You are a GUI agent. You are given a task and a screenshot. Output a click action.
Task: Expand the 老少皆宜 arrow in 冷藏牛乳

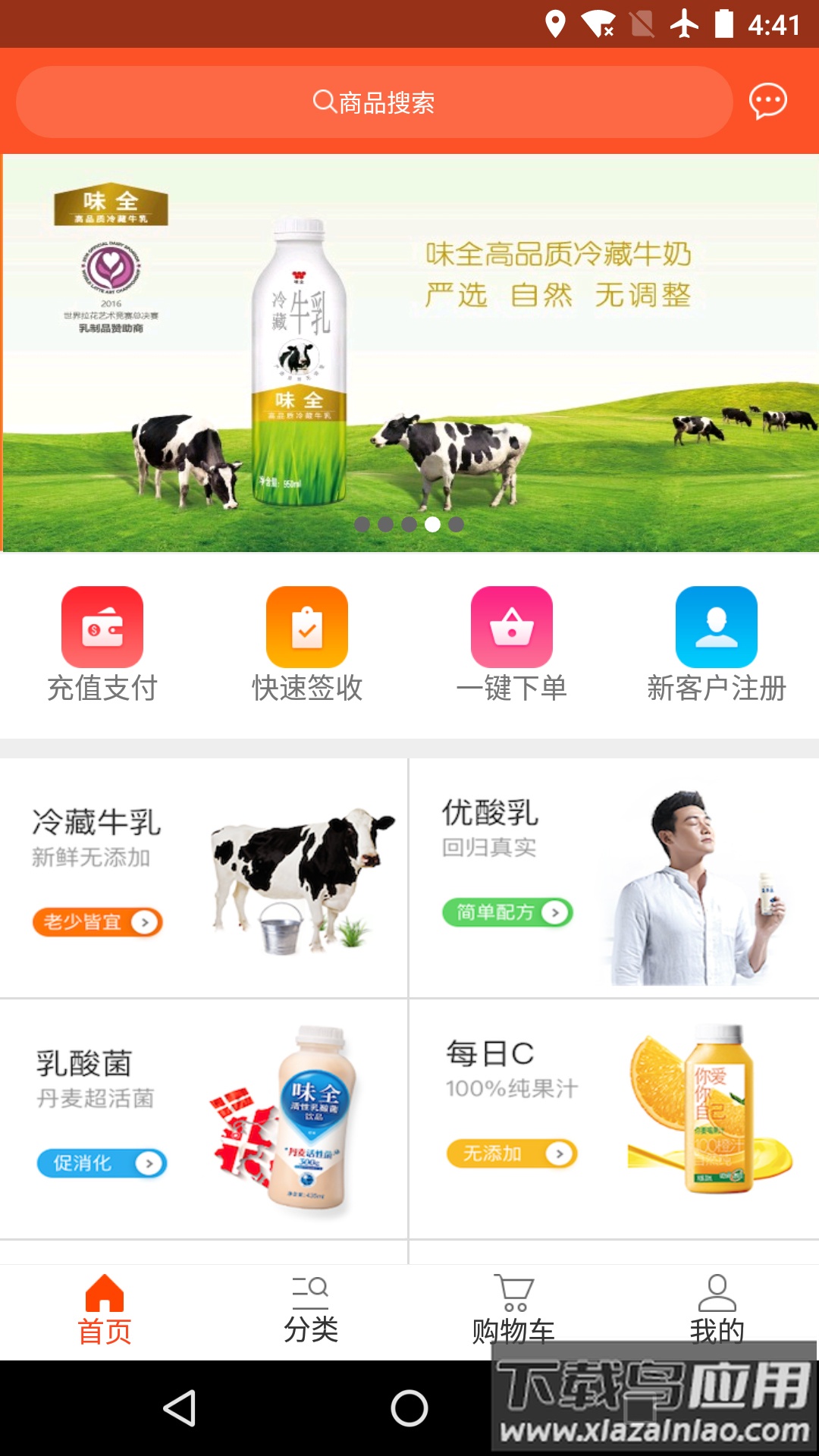pyautogui.click(x=145, y=921)
